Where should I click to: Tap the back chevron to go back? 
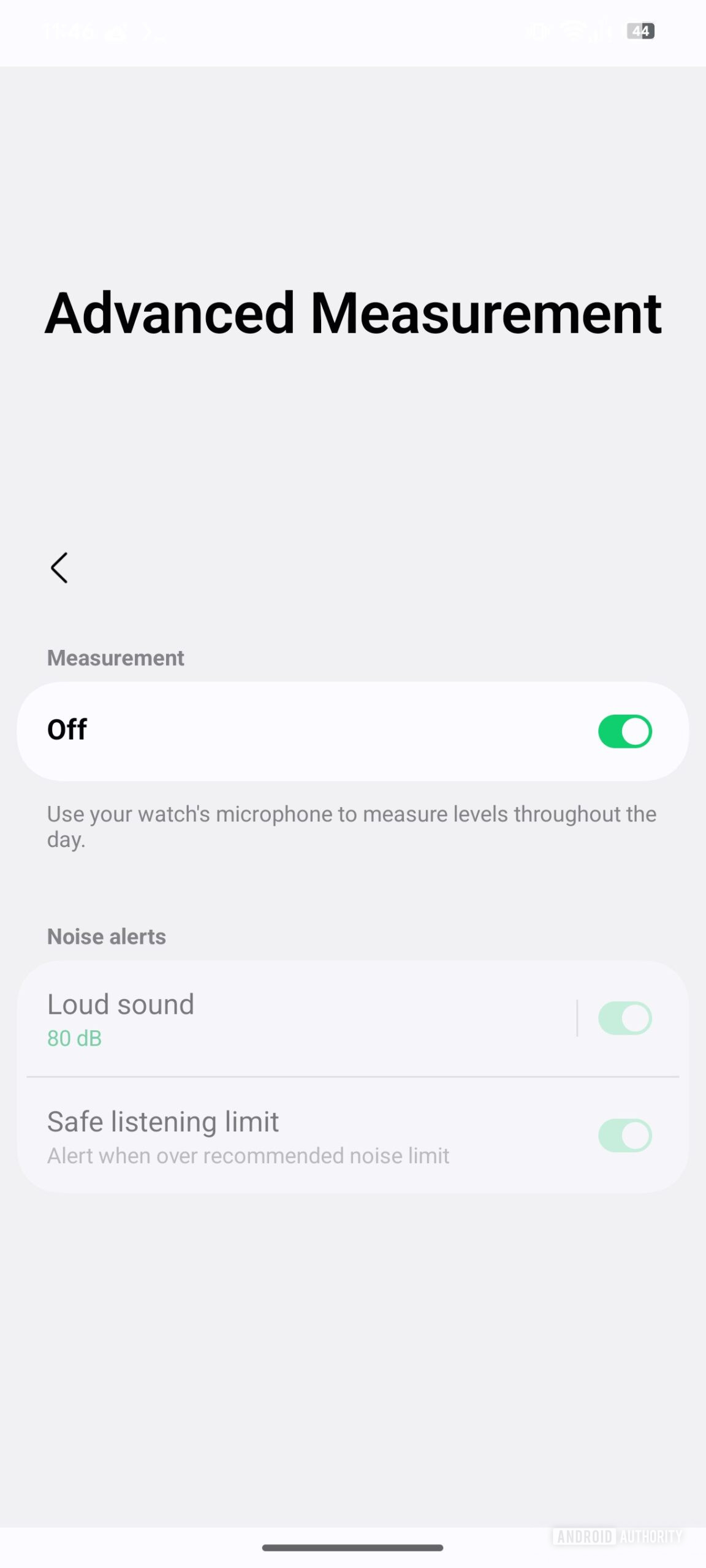[59, 568]
